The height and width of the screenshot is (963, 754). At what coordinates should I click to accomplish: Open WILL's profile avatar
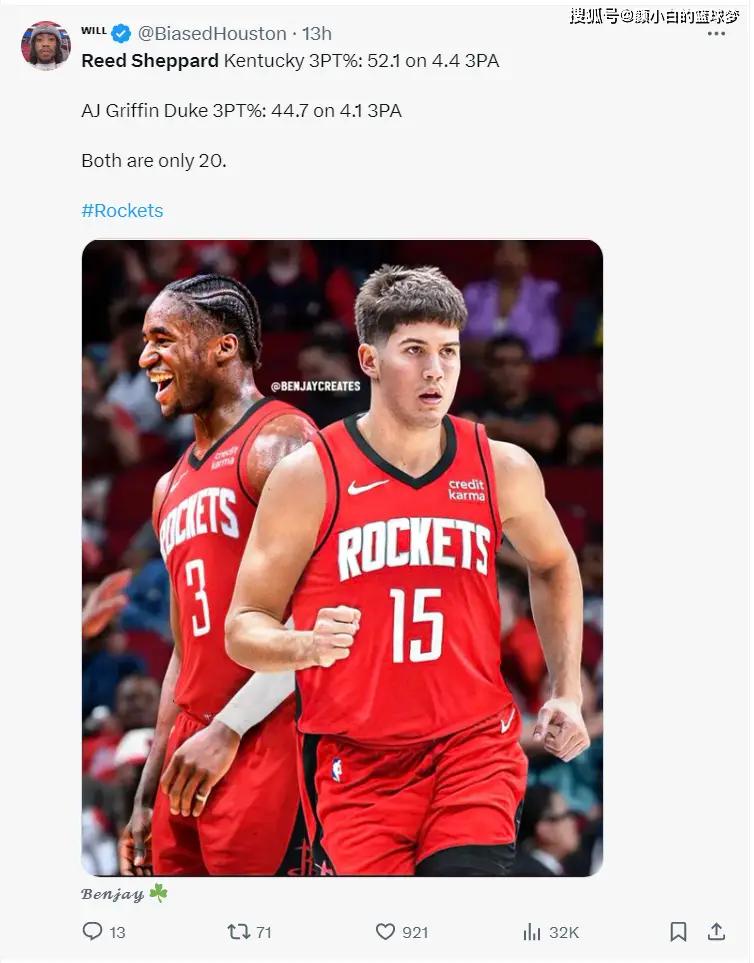click(x=46, y=45)
